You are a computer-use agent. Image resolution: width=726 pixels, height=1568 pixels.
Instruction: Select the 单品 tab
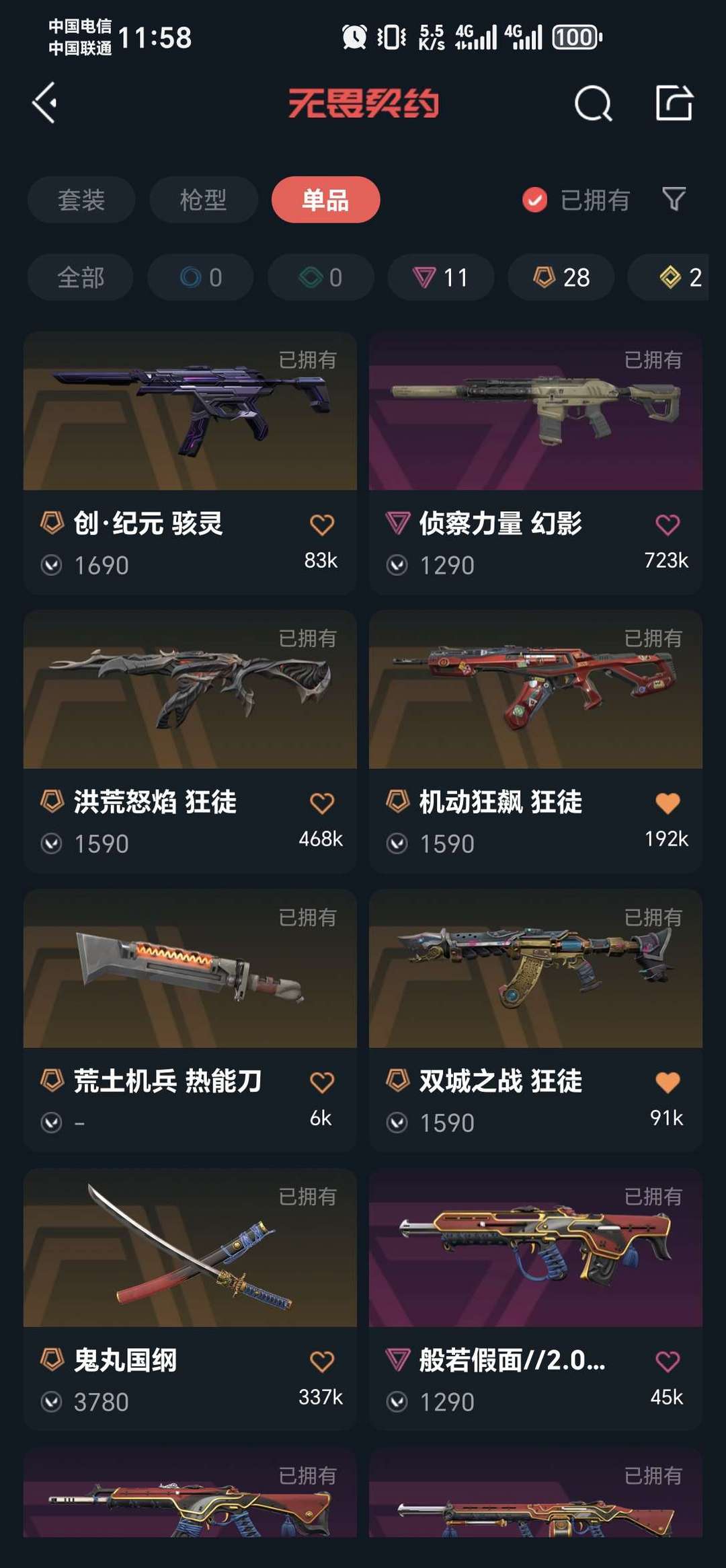(325, 200)
